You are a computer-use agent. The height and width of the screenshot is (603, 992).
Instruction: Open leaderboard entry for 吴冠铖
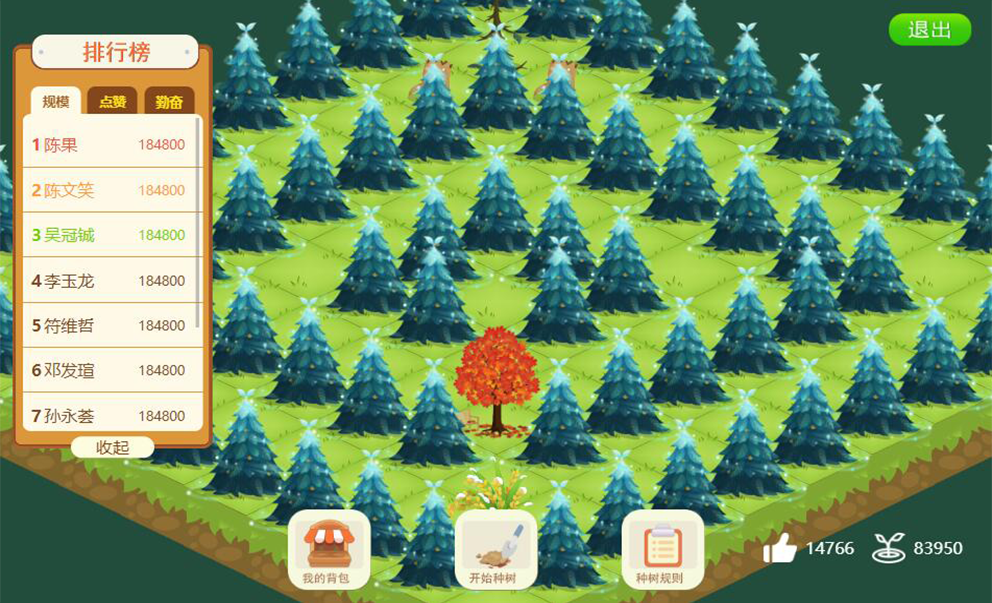[x=110, y=235]
